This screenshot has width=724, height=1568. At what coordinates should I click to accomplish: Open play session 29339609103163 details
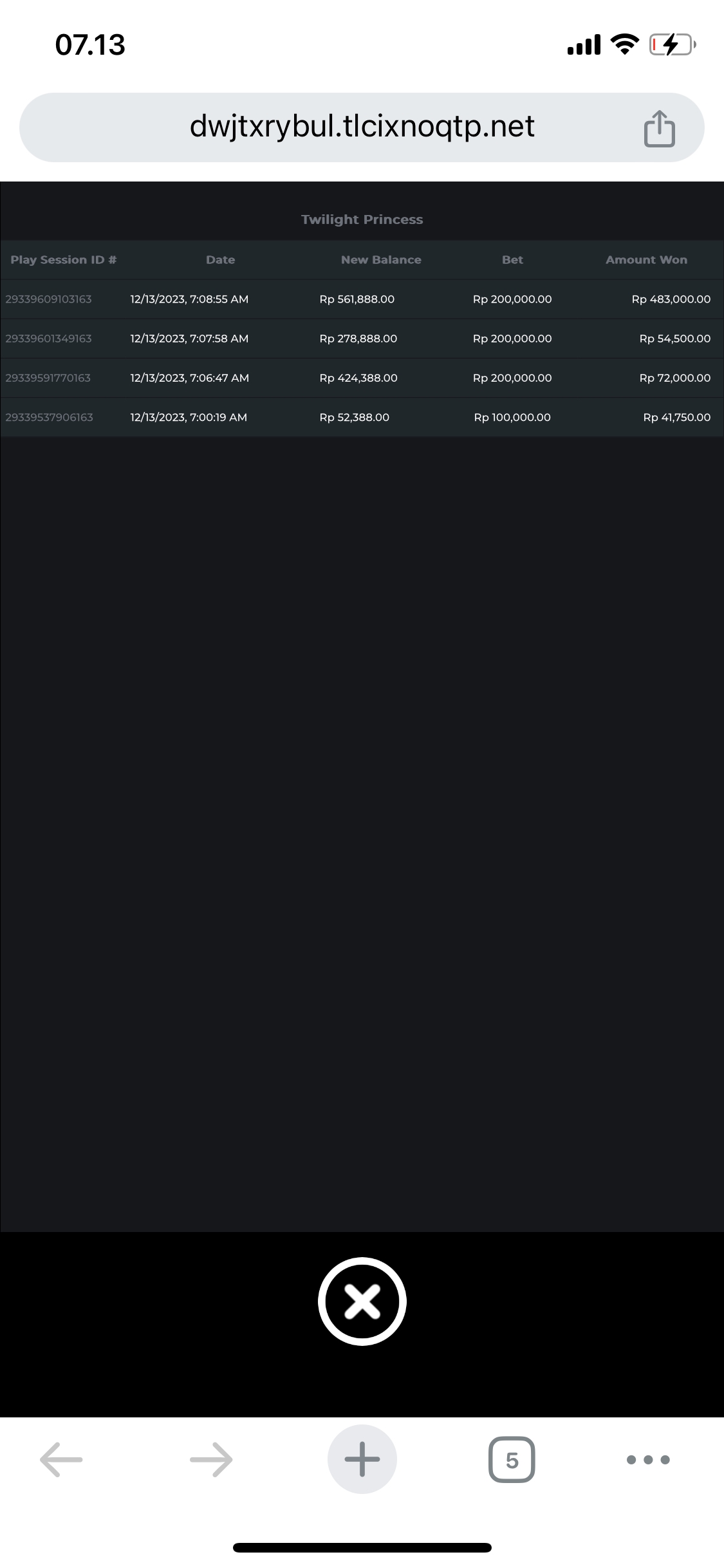(x=49, y=299)
